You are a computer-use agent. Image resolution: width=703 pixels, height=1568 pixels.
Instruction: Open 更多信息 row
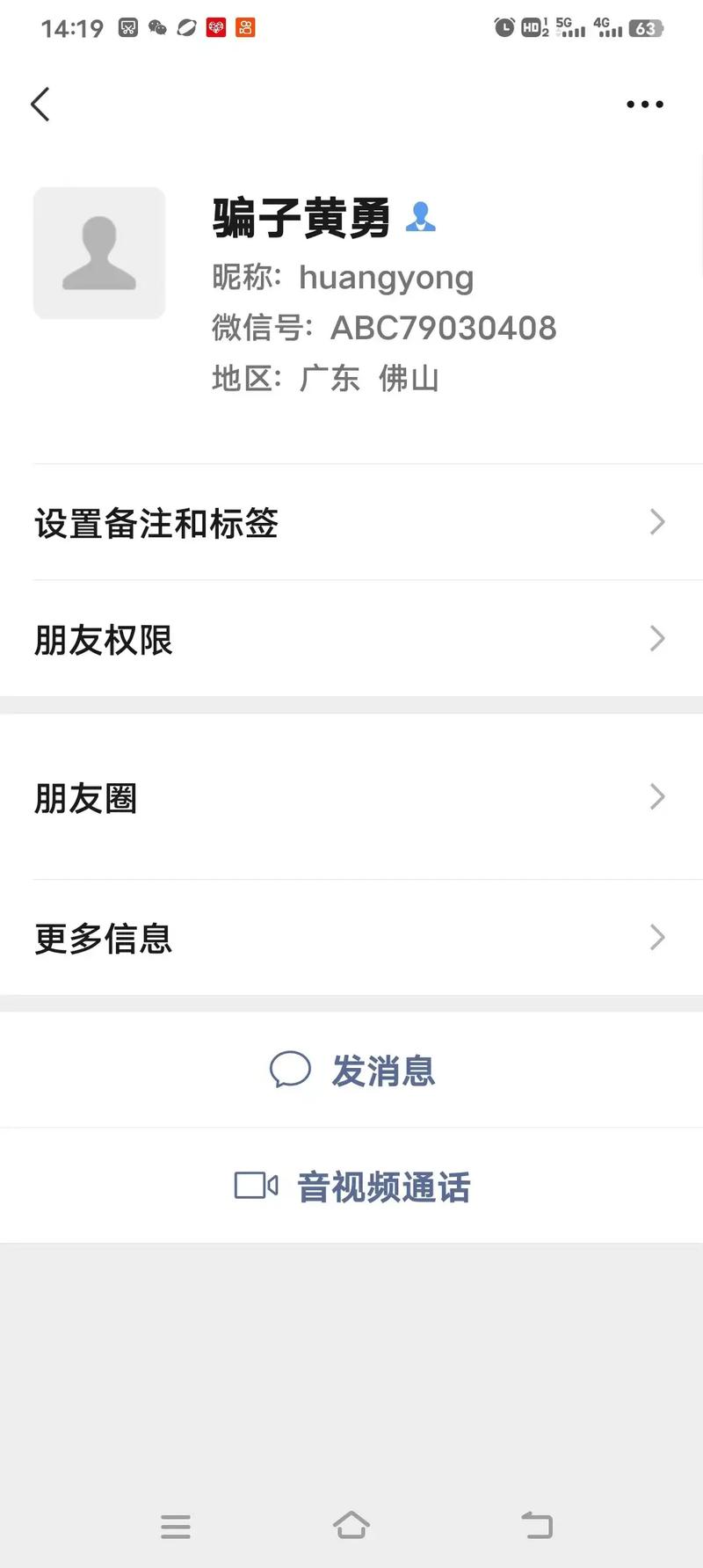(351, 938)
